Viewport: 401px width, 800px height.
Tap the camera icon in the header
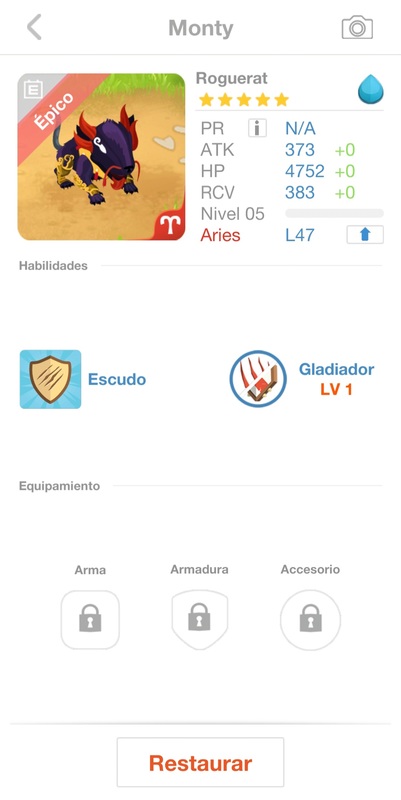(x=357, y=28)
